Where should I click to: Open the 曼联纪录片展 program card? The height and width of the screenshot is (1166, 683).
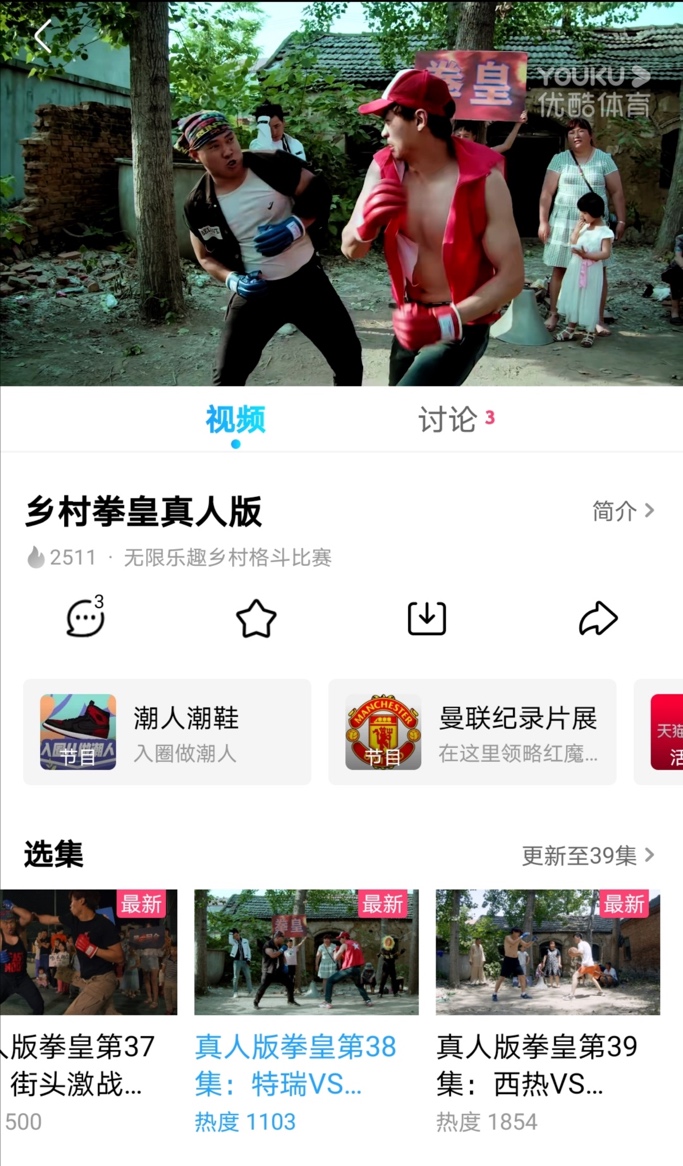[472, 732]
